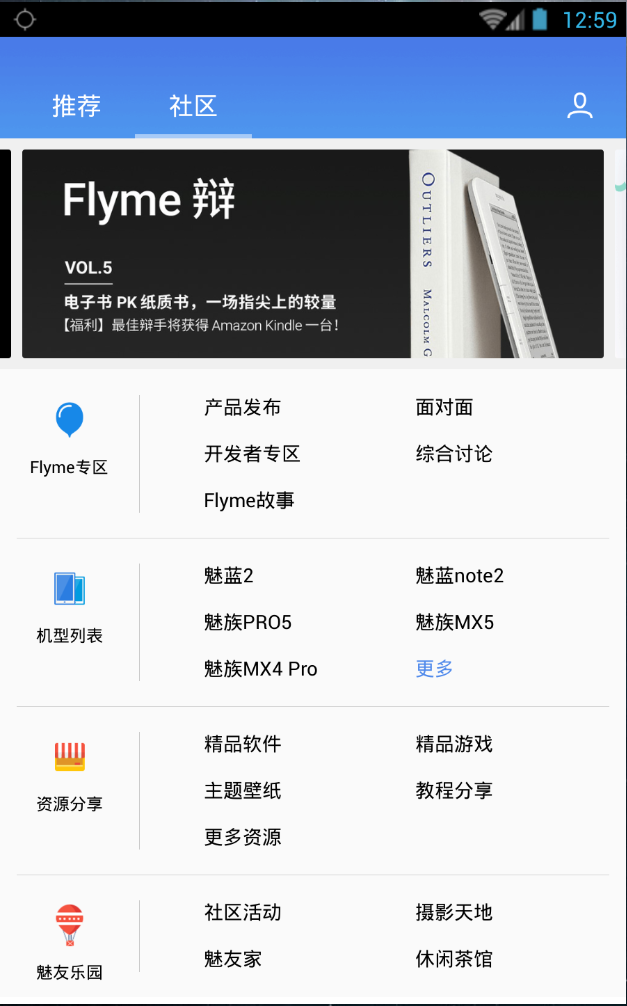
Task: Open the Flyme 辩 VOL.5 banner
Action: 312,253
